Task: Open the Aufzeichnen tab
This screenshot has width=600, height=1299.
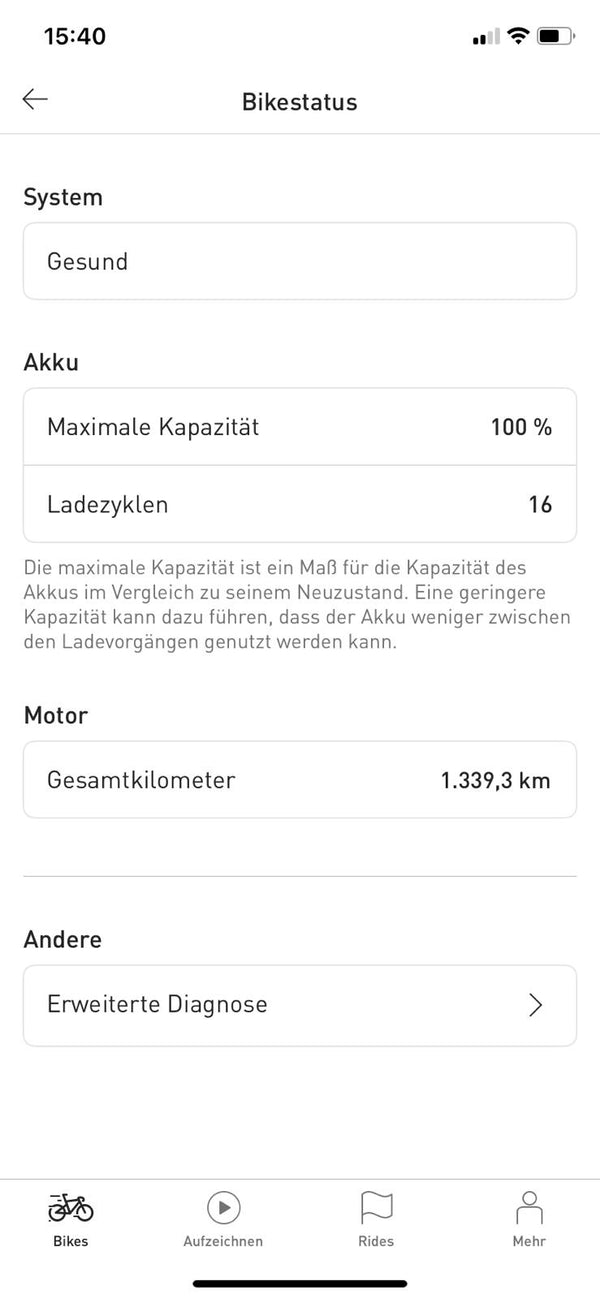Action: point(223,1219)
